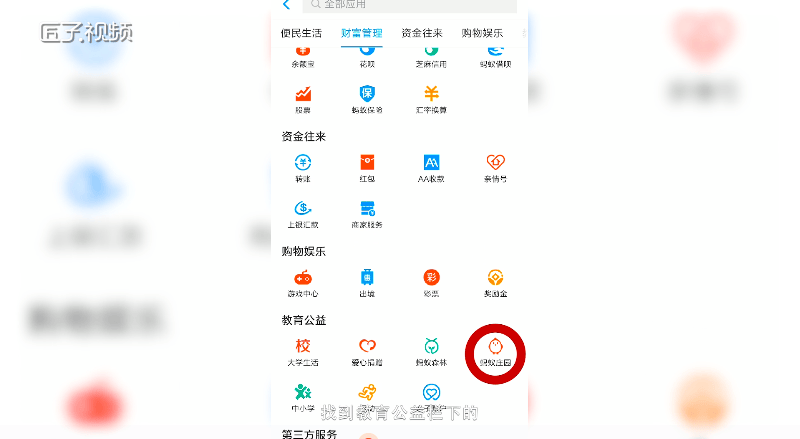800x439 pixels.
Task: Launch 游戏中心 game center
Action: coord(302,282)
